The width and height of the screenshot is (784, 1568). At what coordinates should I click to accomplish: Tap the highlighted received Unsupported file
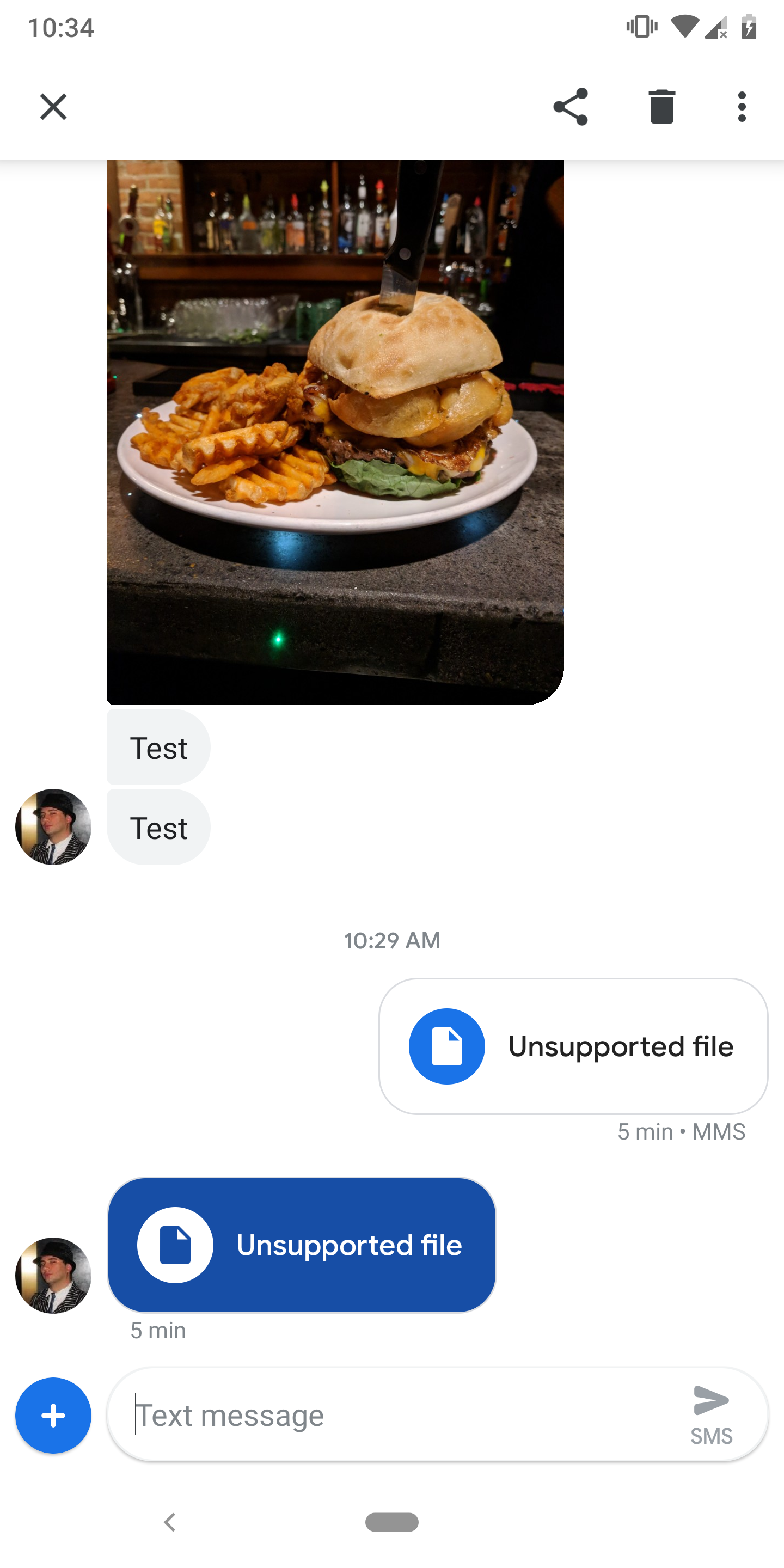click(302, 1245)
